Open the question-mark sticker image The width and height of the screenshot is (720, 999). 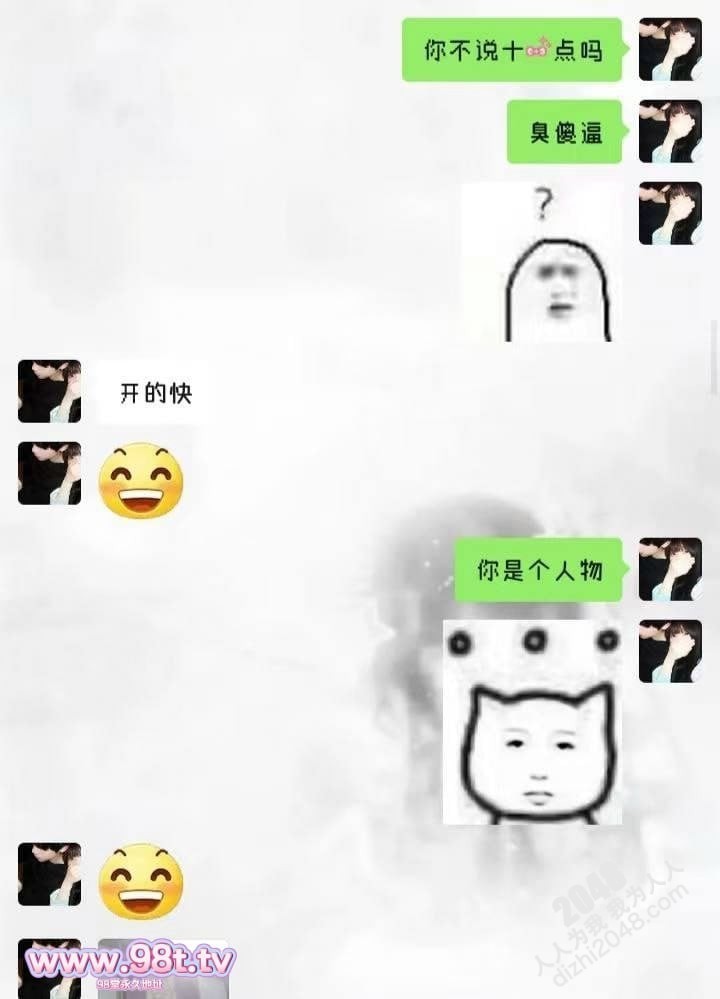(x=541, y=262)
